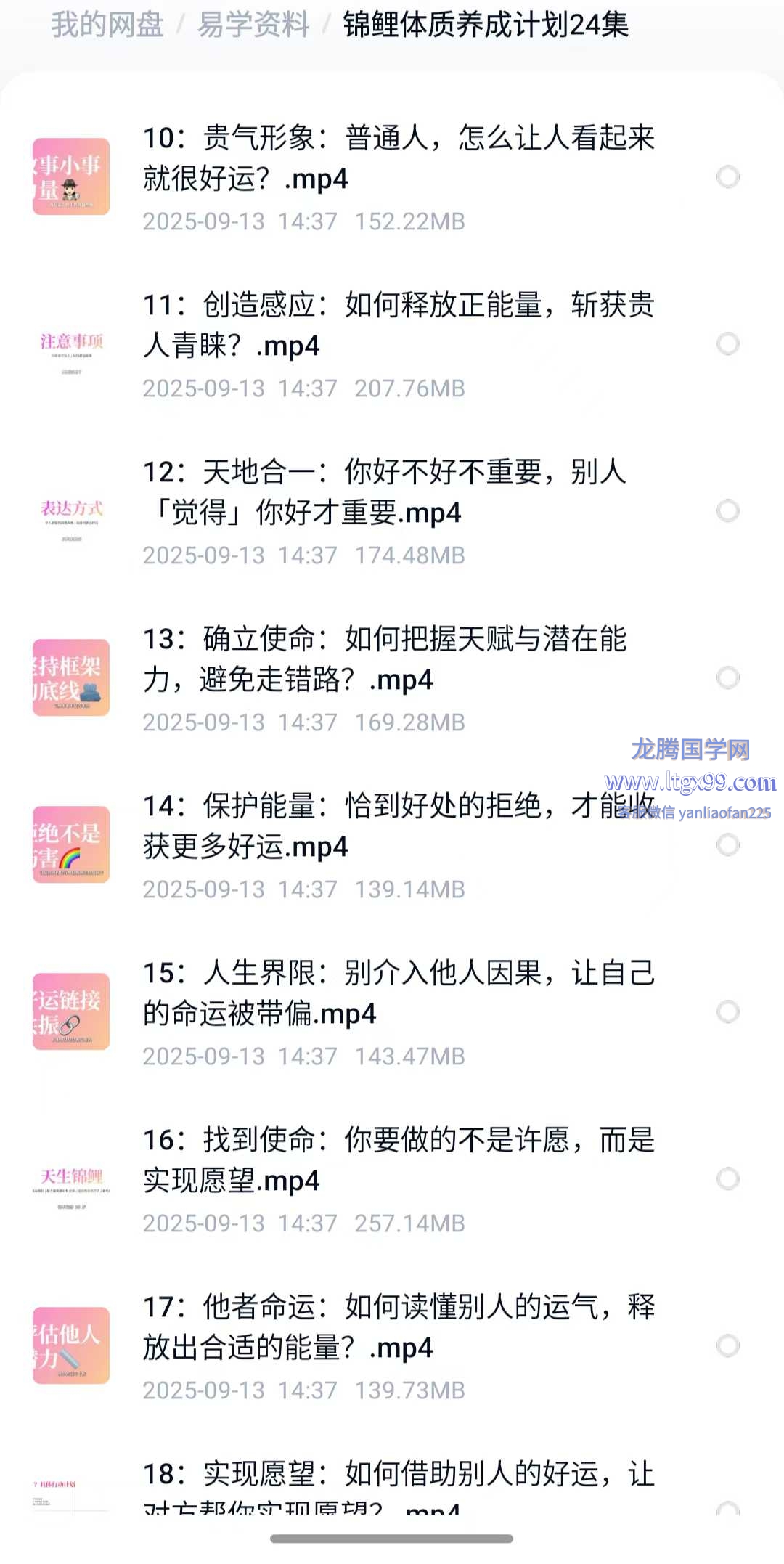This screenshot has height=1564, width=784.
Task: Select the file 11: 创造感应
Action: 727,343
